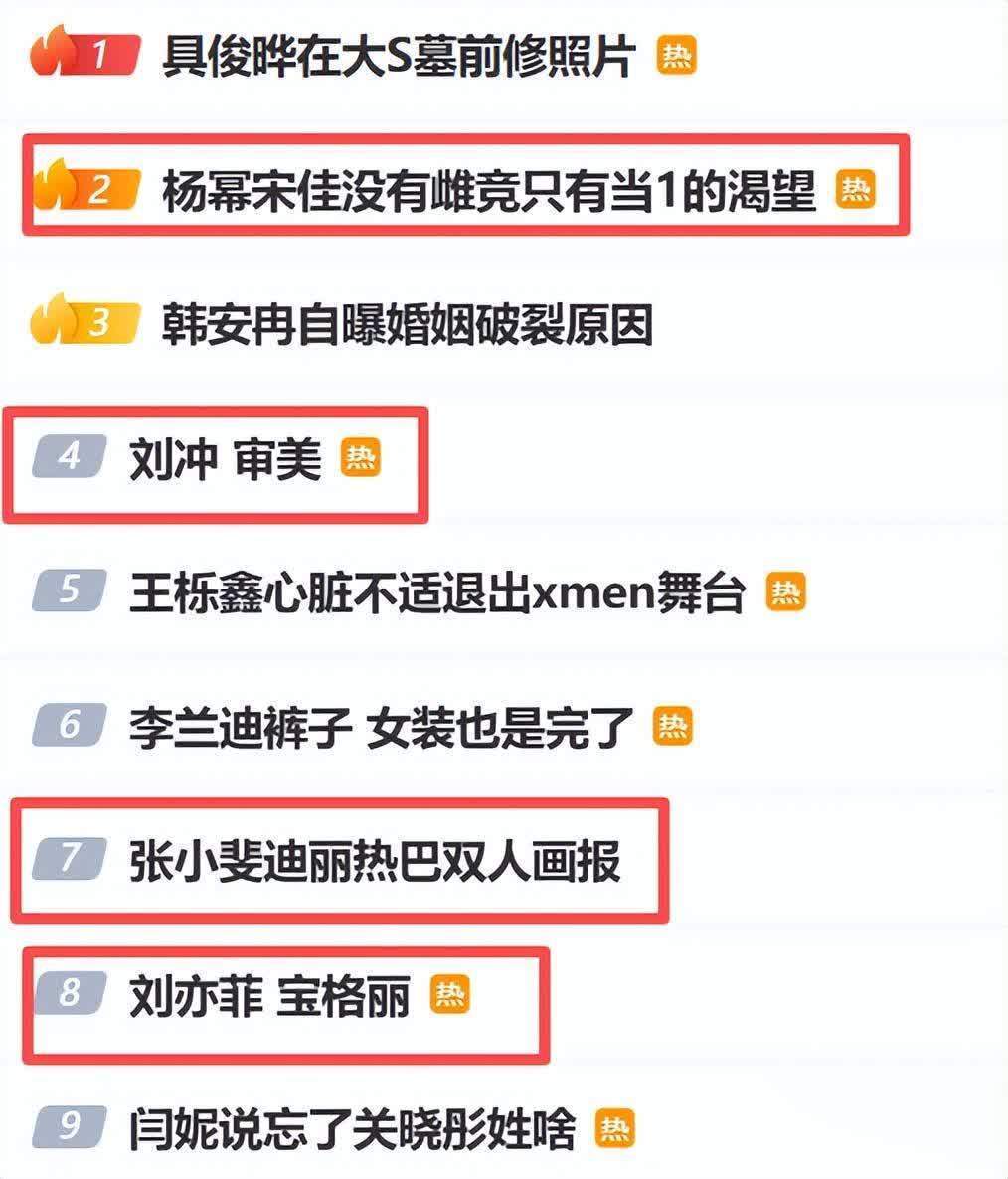Open 王栎鑫心脏不适退出xmen舞台 topic
This screenshot has width=1008, height=1179.
(437, 594)
